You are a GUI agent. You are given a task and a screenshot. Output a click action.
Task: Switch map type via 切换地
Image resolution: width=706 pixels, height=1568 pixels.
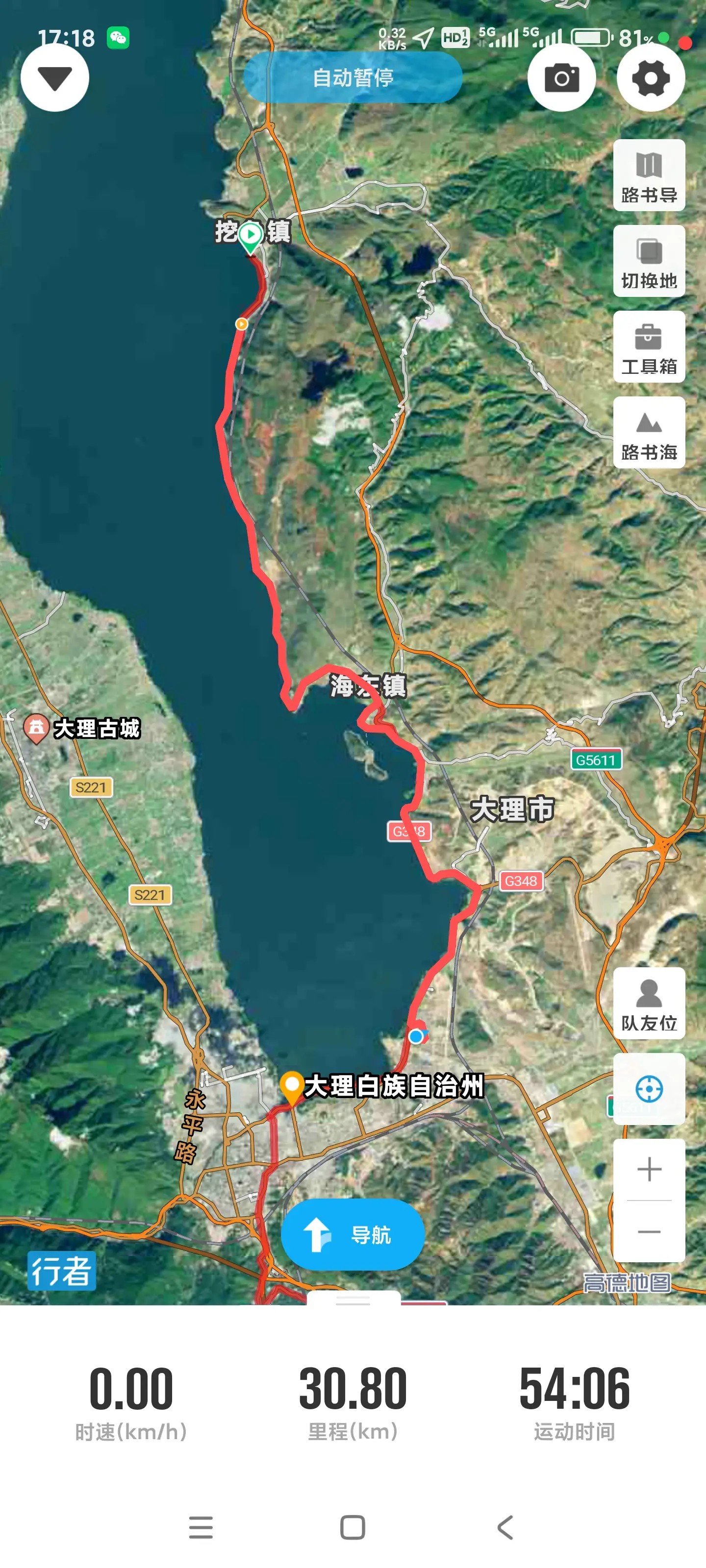coord(649,261)
